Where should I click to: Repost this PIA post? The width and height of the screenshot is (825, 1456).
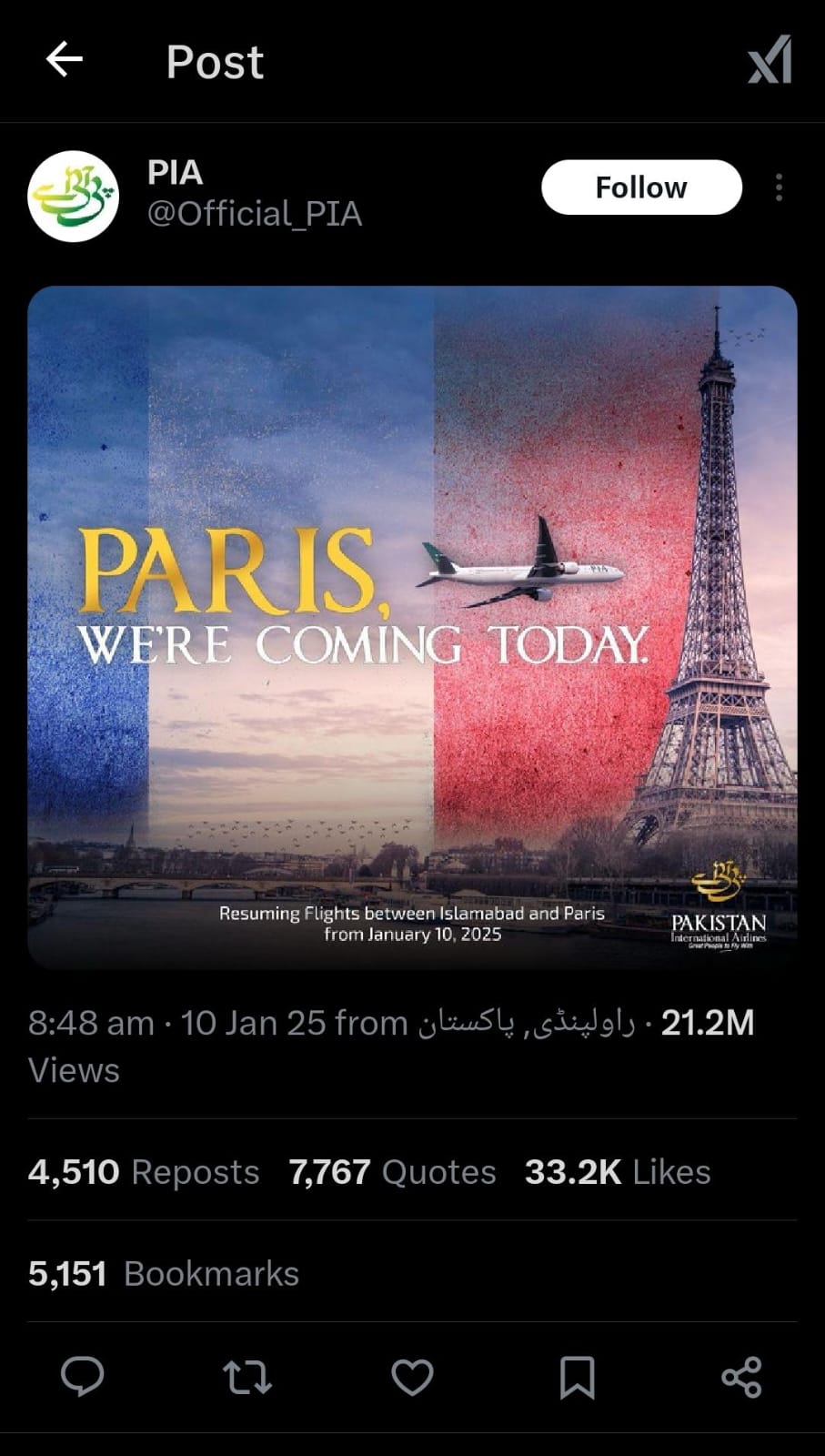(247, 1377)
